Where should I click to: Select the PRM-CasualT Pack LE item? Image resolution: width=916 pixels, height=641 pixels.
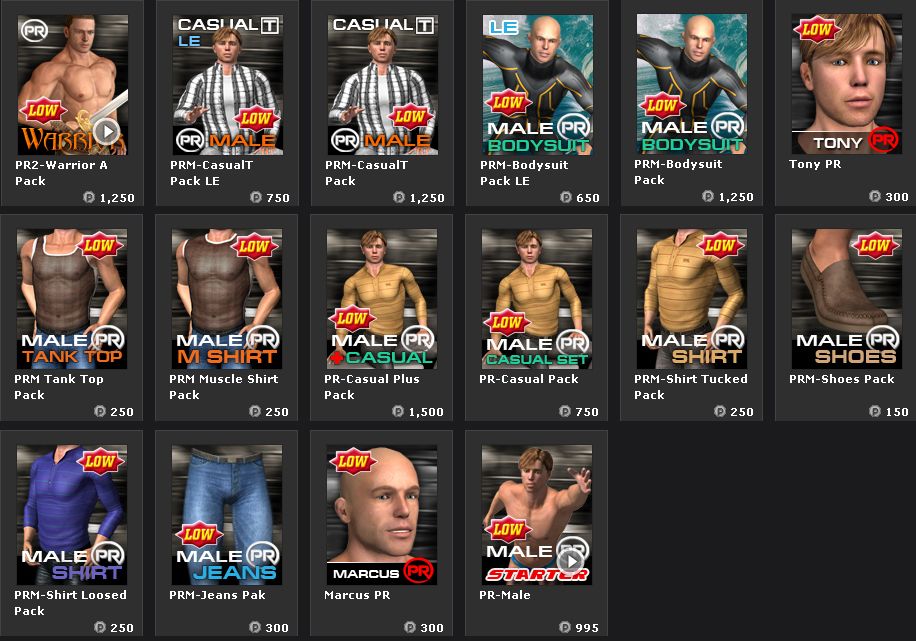point(227,85)
